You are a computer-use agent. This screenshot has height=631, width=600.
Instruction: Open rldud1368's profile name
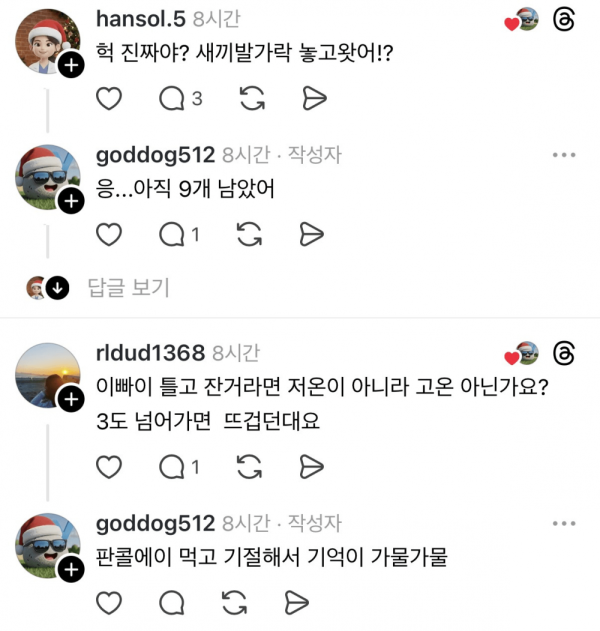pos(150,353)
